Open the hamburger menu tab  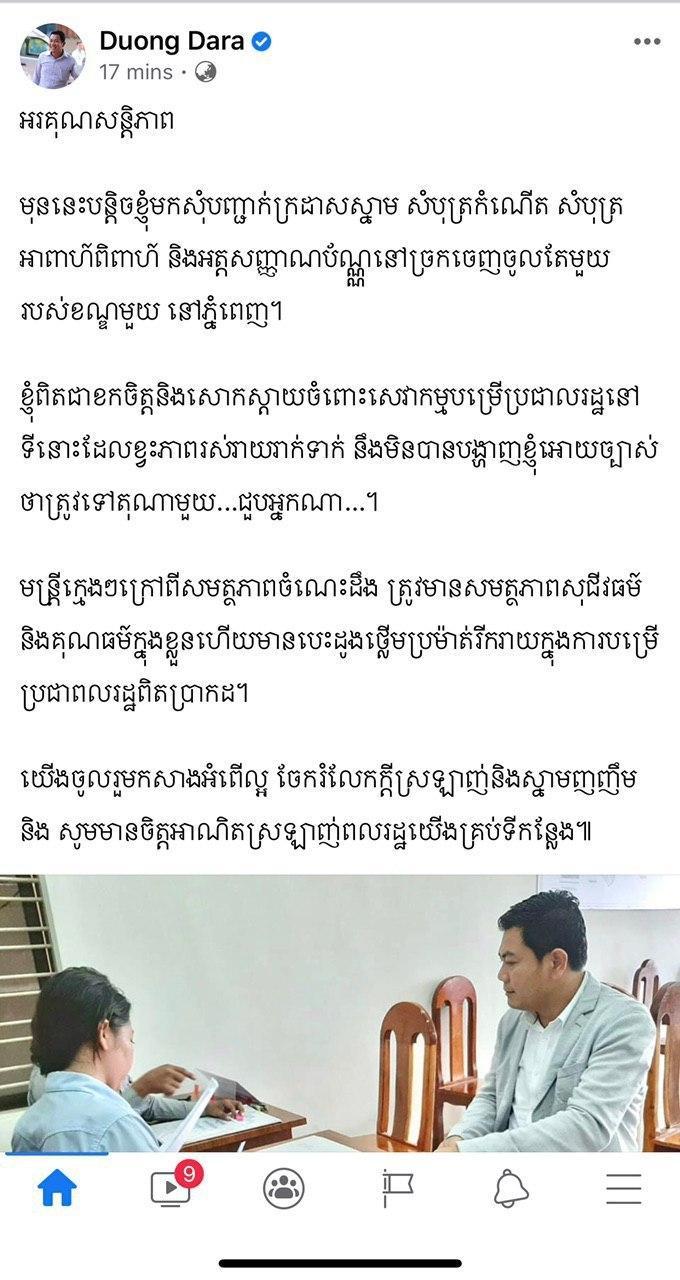coord(623,1188)
